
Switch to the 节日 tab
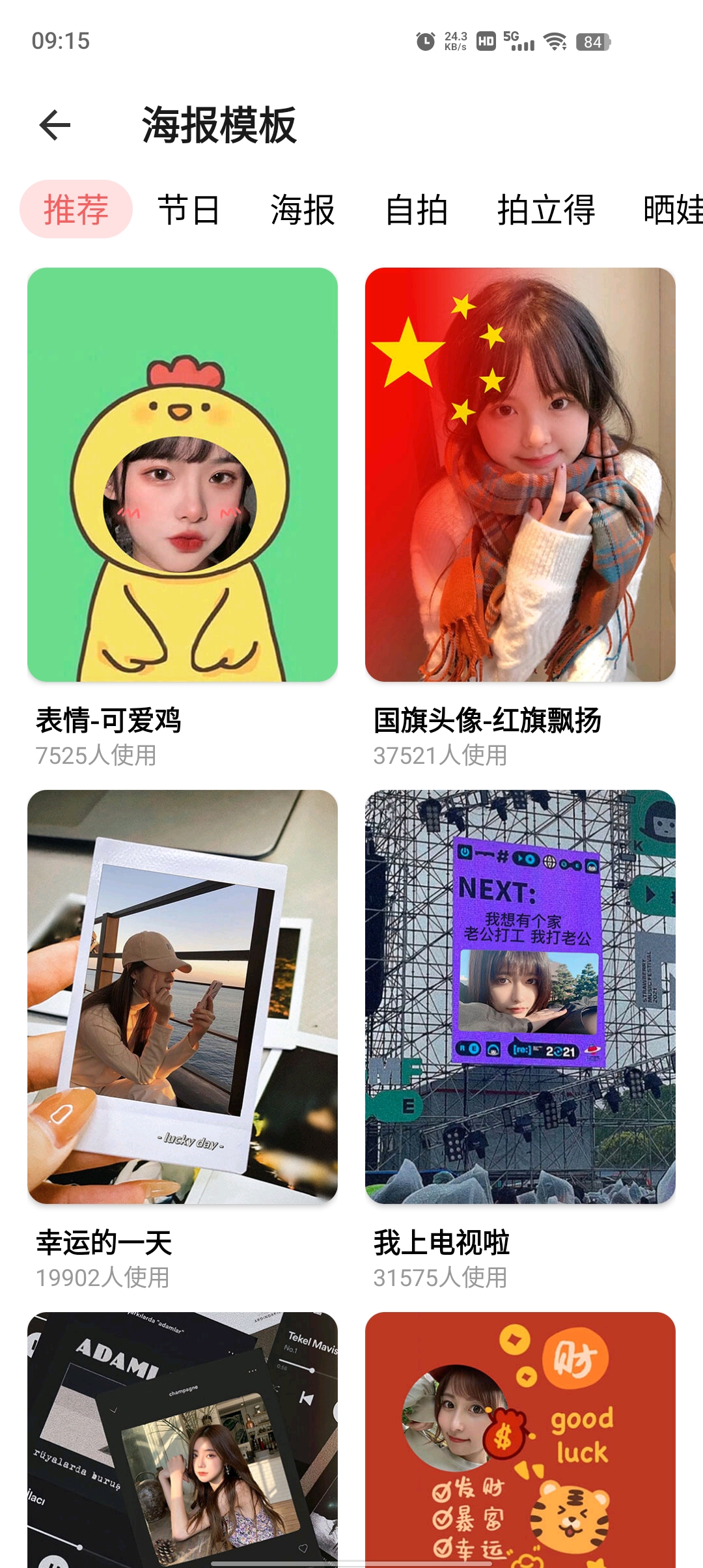click(x=189, y=210)
